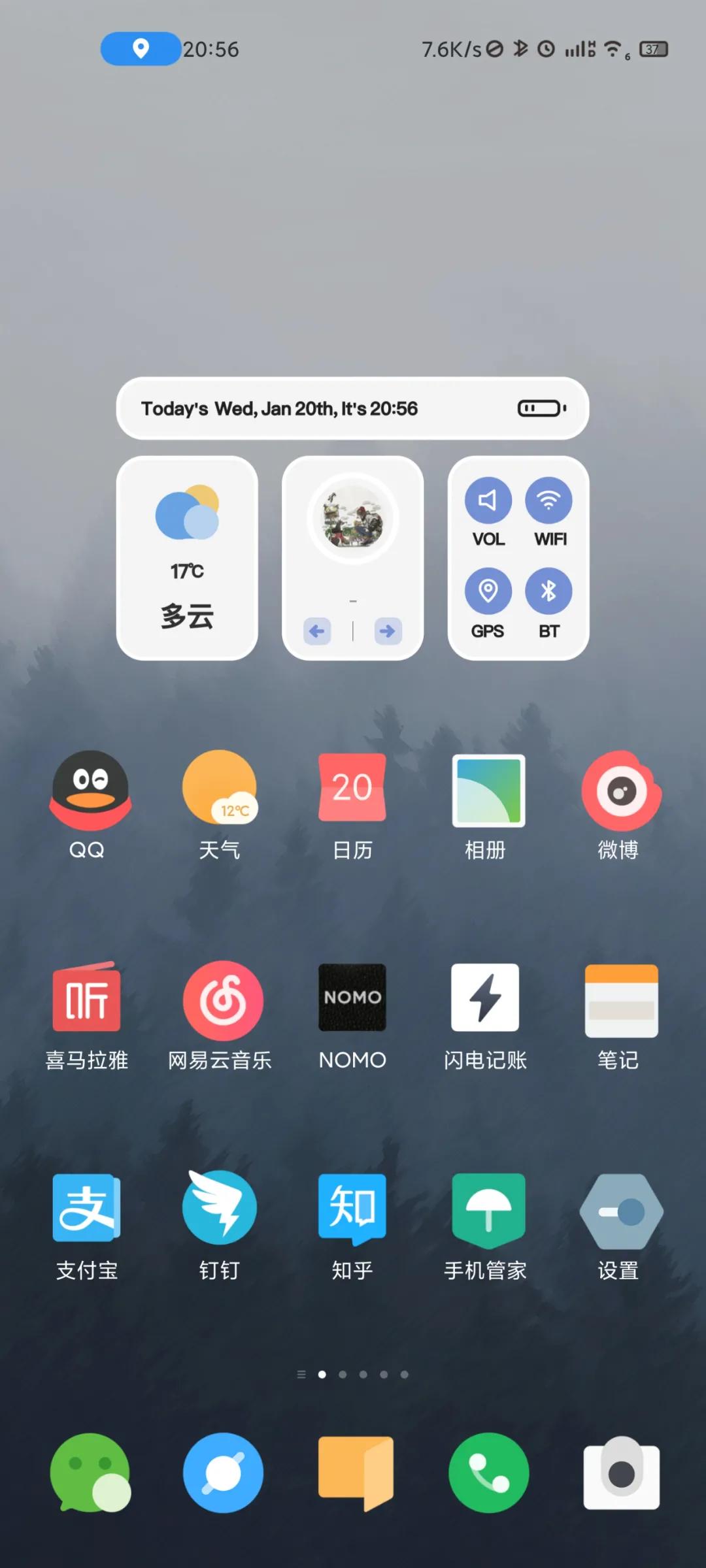Open the 笔记 notes app

coord(621,1000)
